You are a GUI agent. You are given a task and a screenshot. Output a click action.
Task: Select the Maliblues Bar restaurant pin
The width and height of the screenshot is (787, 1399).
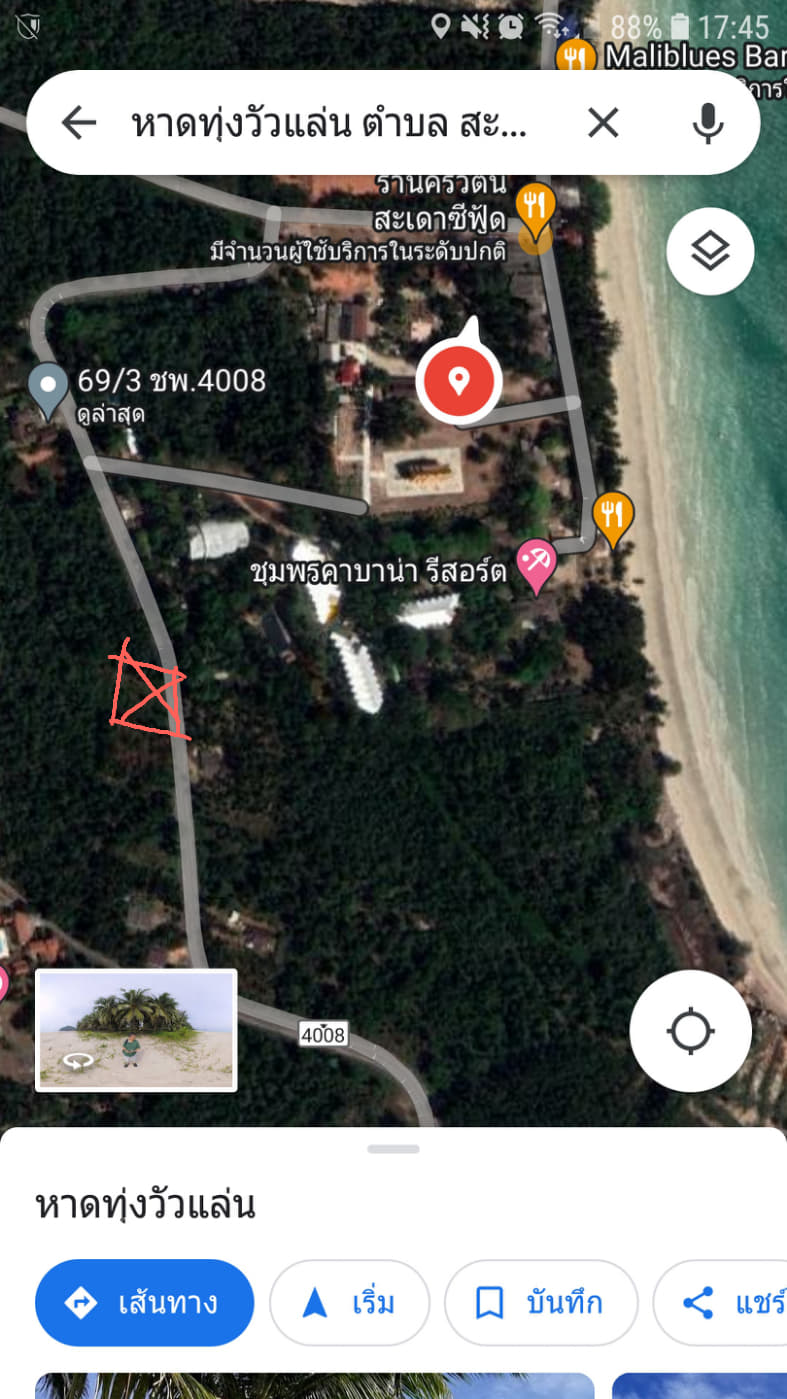click(576, 56)
